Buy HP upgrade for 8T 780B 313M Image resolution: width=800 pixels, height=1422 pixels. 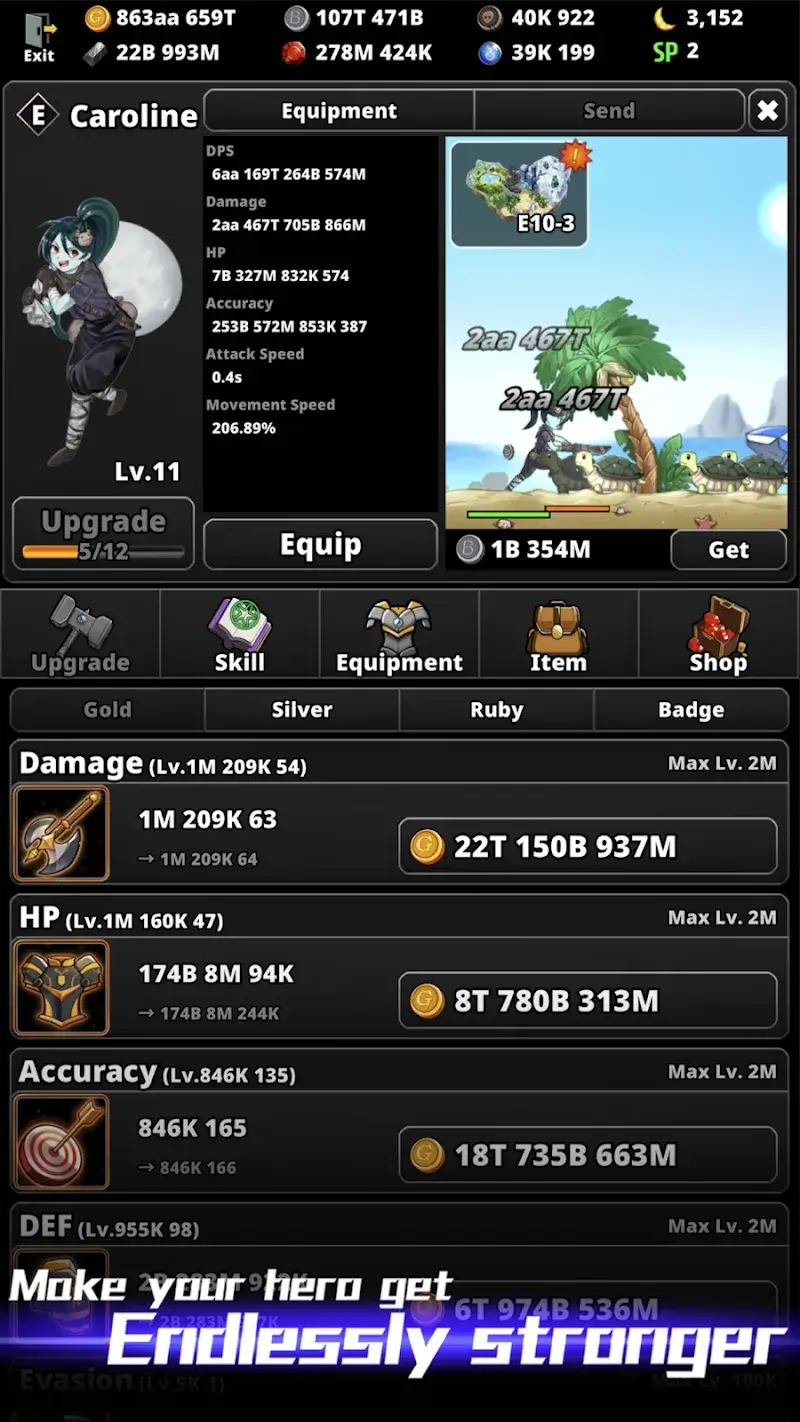pyautogui.click(x=587, y=1000)
